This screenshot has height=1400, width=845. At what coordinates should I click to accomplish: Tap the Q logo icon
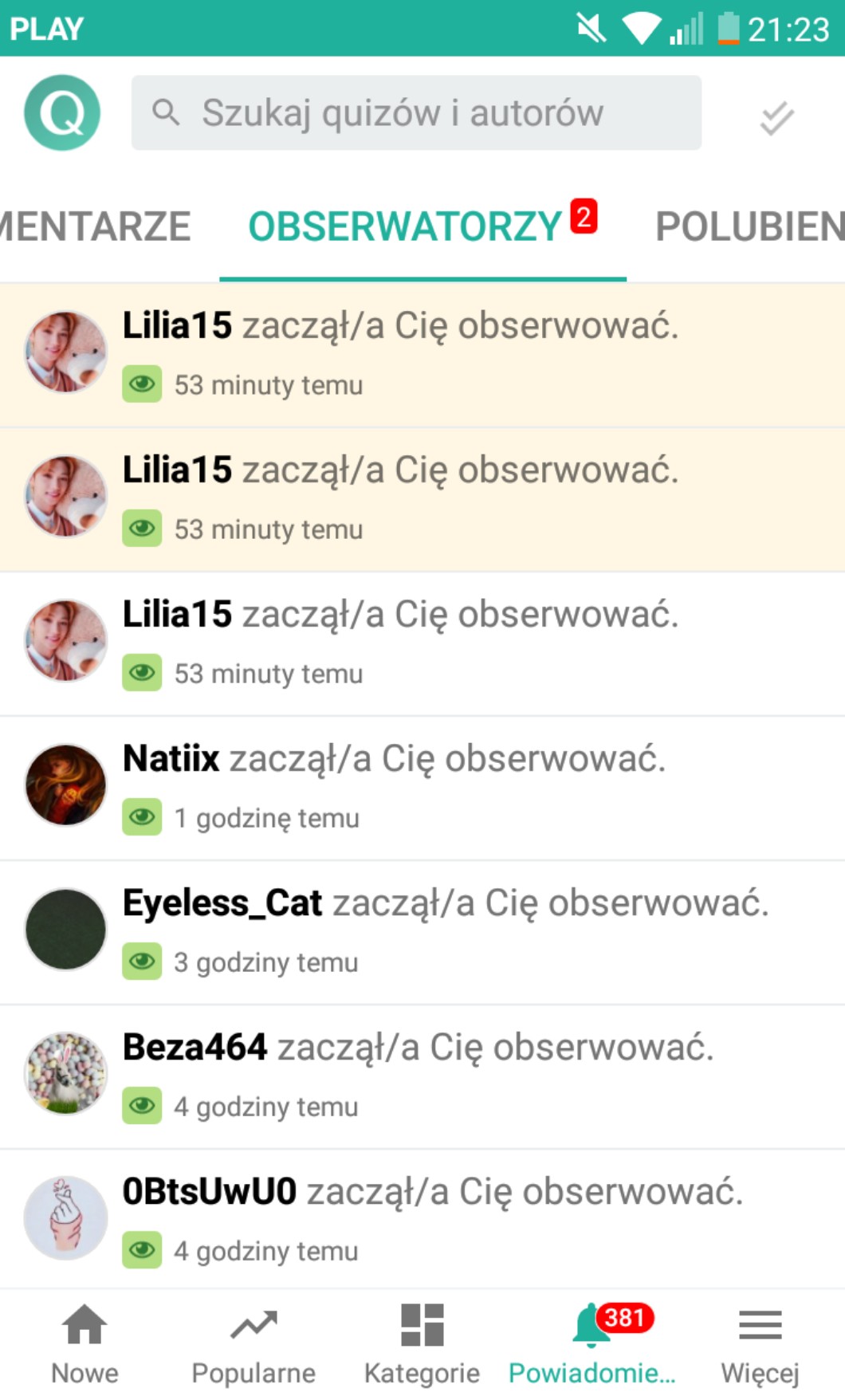(62, 112)
